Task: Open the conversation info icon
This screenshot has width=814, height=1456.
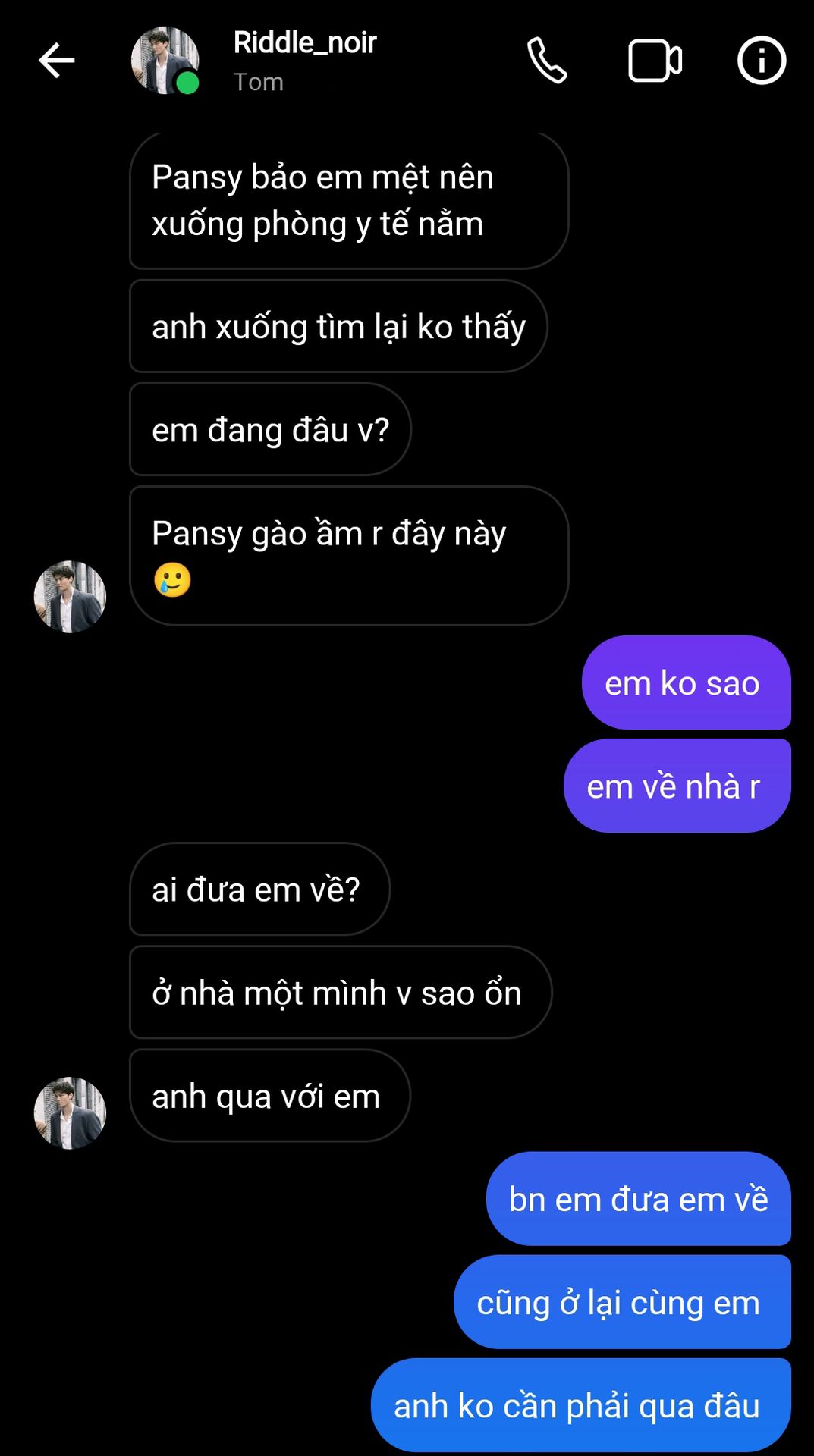Action: point(761,61)
